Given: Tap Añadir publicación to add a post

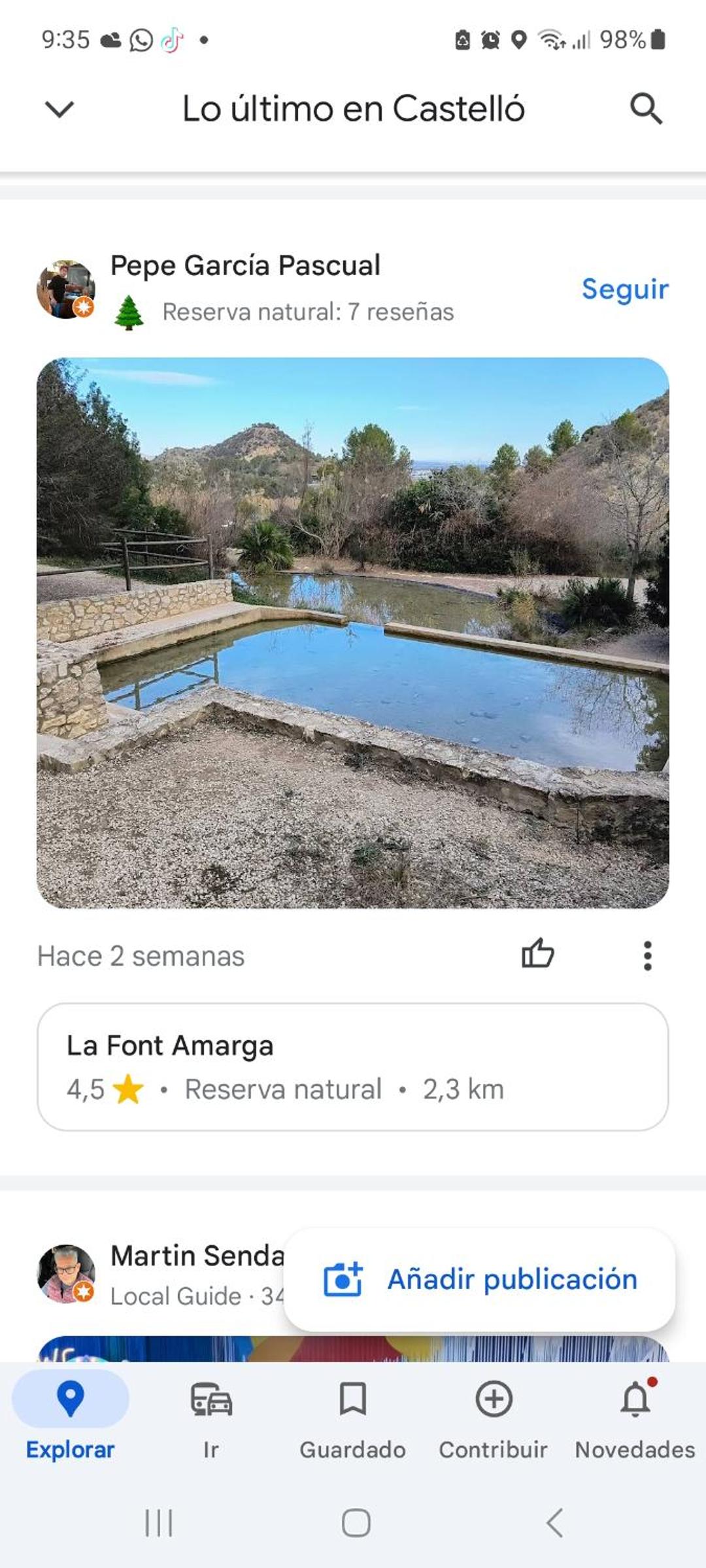Looking at the screenshot, I should tap(480, 1280).
